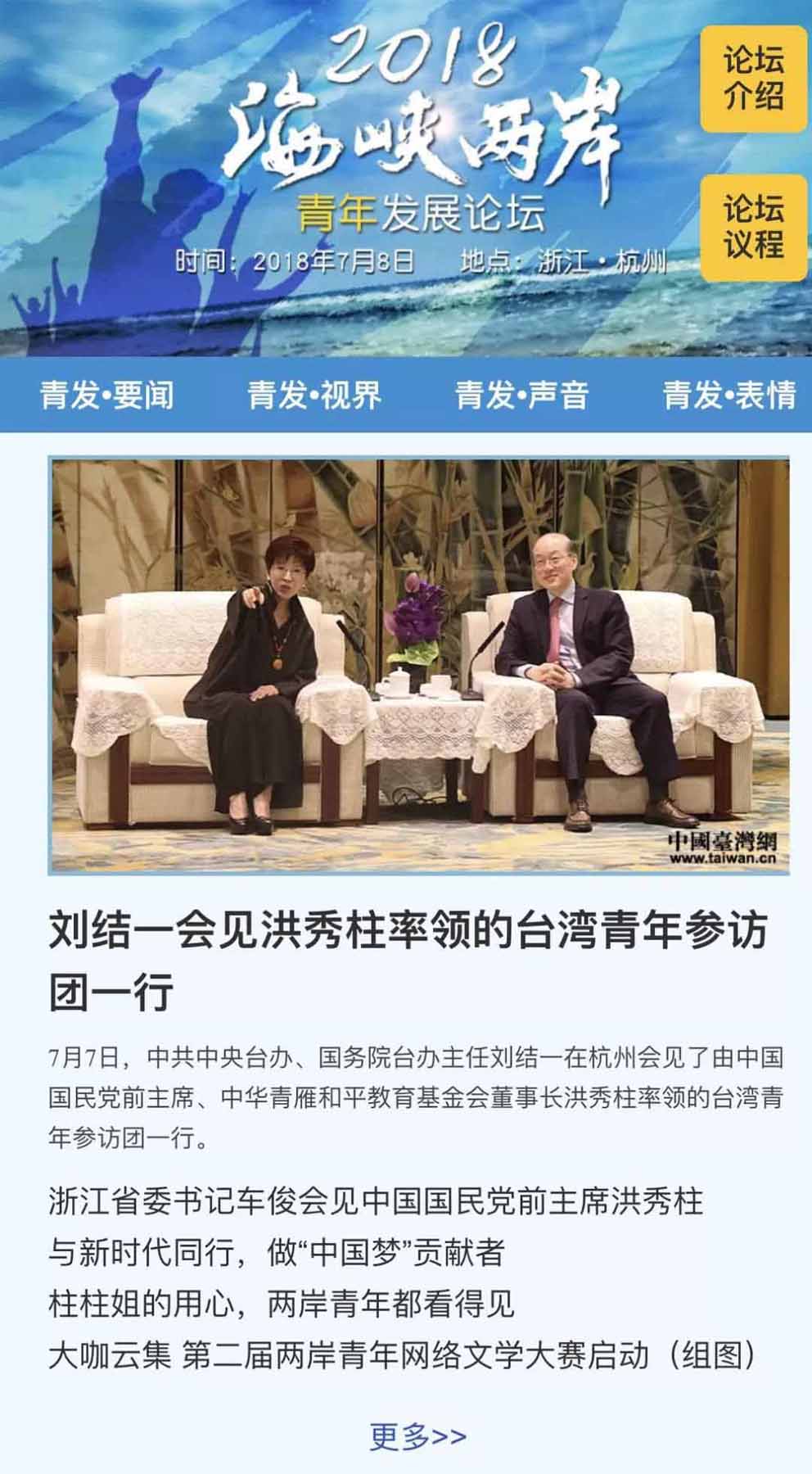Open headline 刘结一会见洪秀柱率领的台湾青年参访团一行
The width and height of the screenshot is (812, 1474).
click(408, 960)
